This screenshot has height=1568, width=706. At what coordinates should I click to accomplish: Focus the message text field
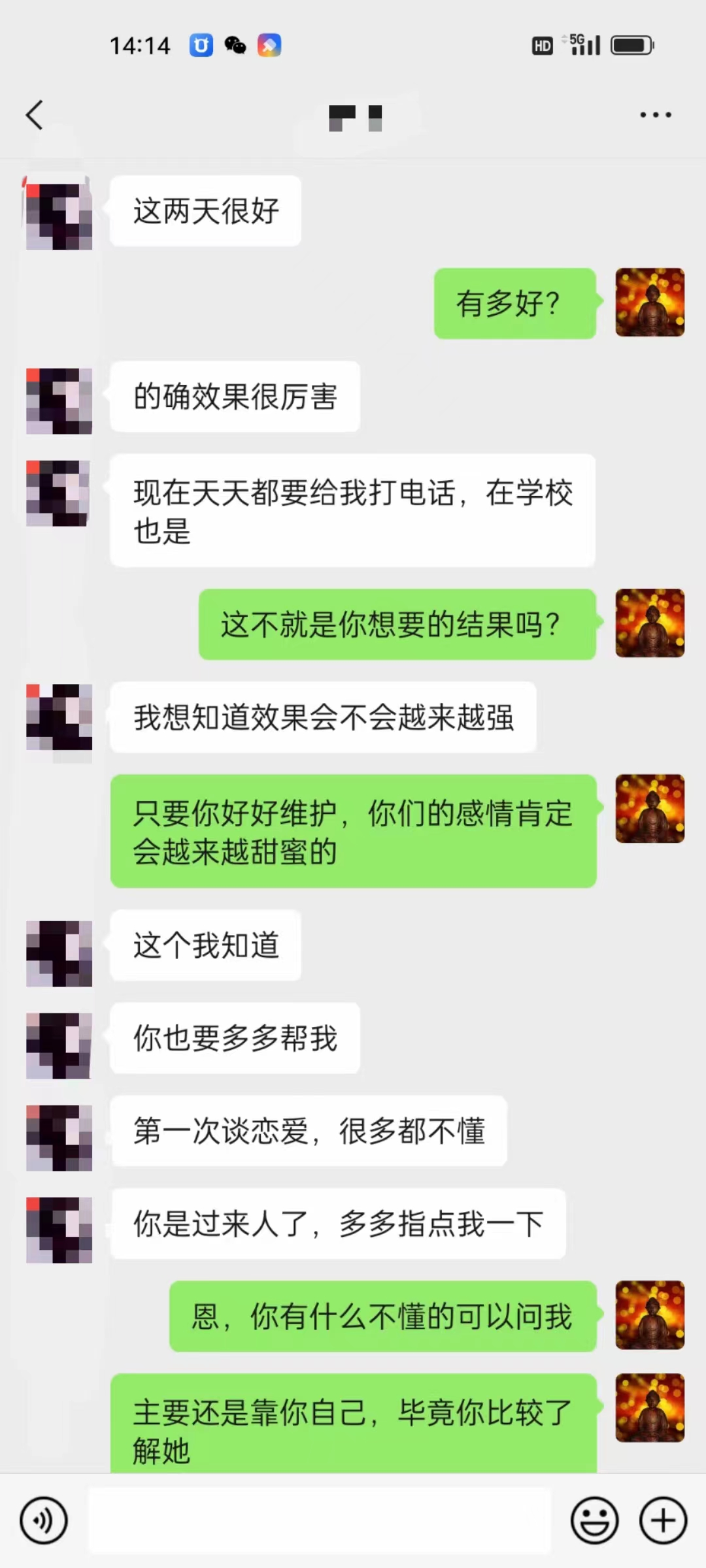pyautogui.click(x=320, y=1520)
